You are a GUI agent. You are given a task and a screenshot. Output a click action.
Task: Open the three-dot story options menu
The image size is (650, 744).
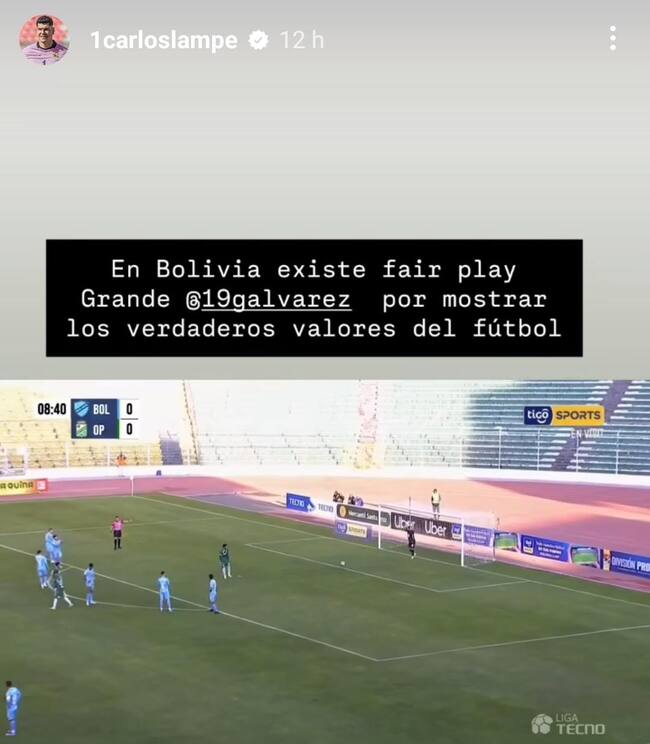point(612,39)
